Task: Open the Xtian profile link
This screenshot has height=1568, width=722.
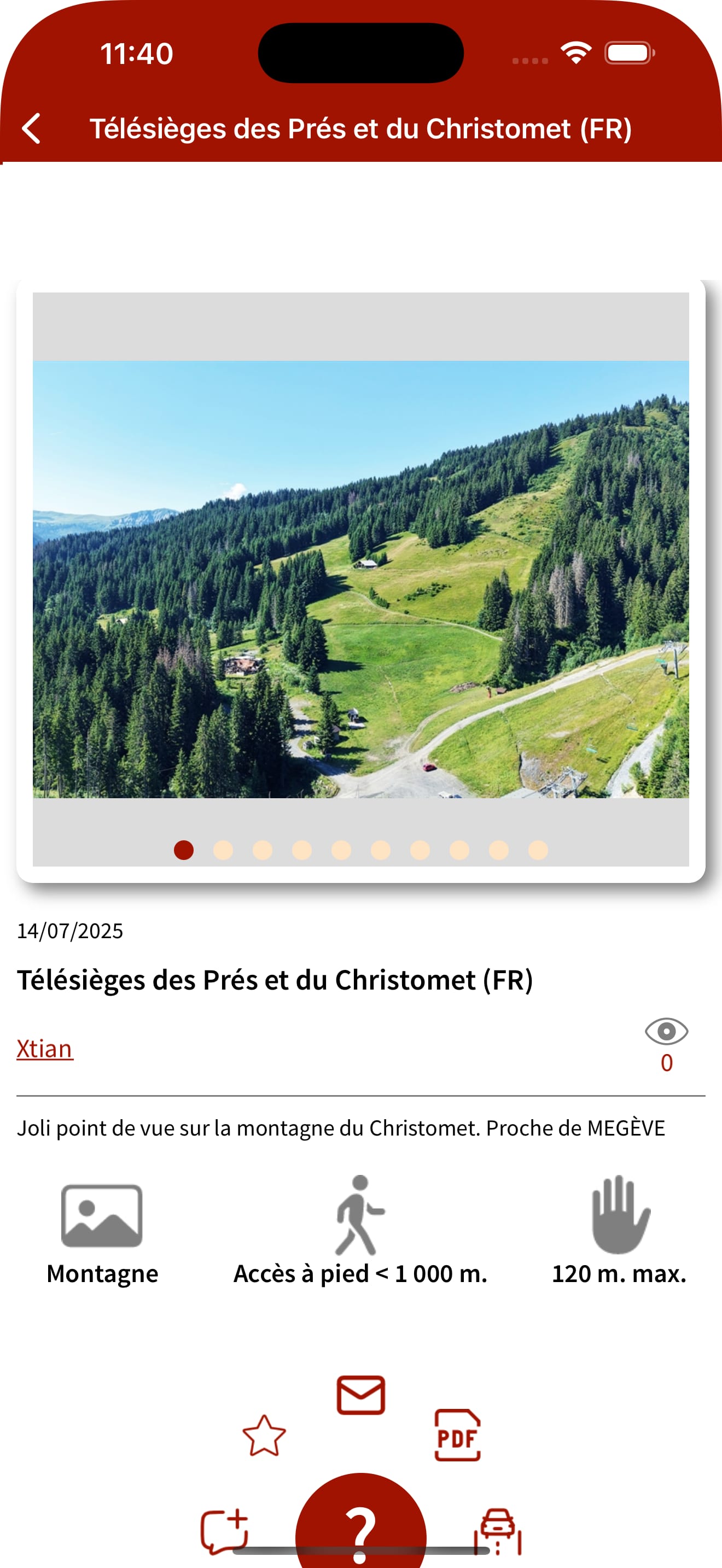Action: [x=44, y=1048]
